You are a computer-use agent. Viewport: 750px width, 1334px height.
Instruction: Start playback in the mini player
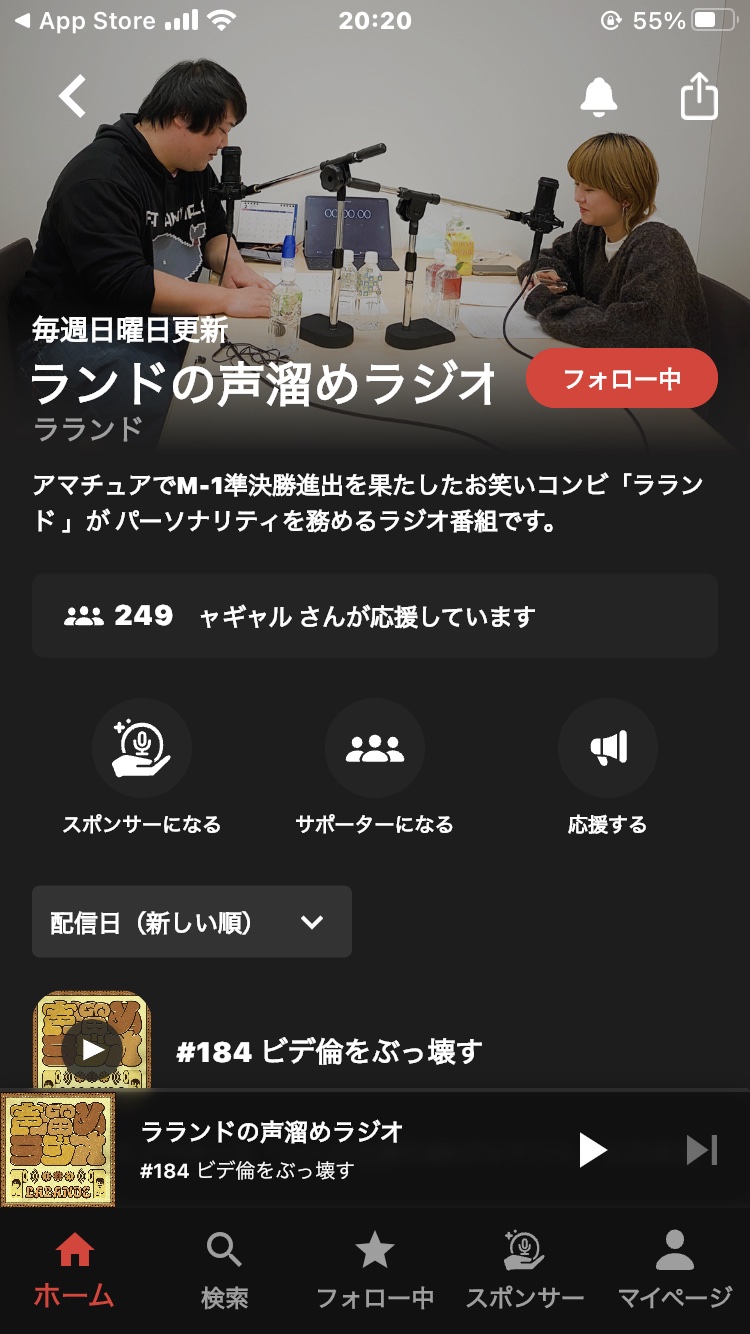[x=592, y=1150]
